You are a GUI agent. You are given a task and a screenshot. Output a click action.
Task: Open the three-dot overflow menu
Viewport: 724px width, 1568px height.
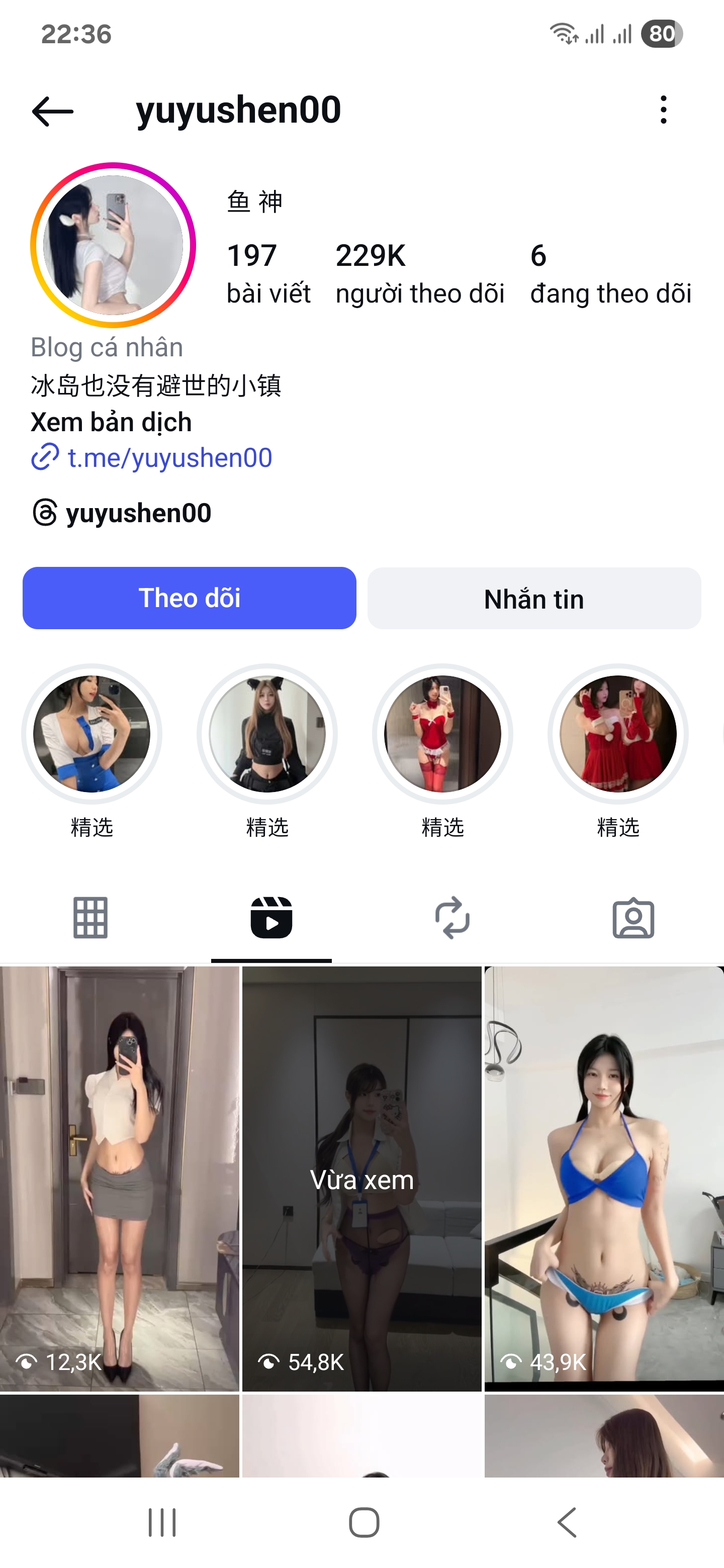click(663, 110)
